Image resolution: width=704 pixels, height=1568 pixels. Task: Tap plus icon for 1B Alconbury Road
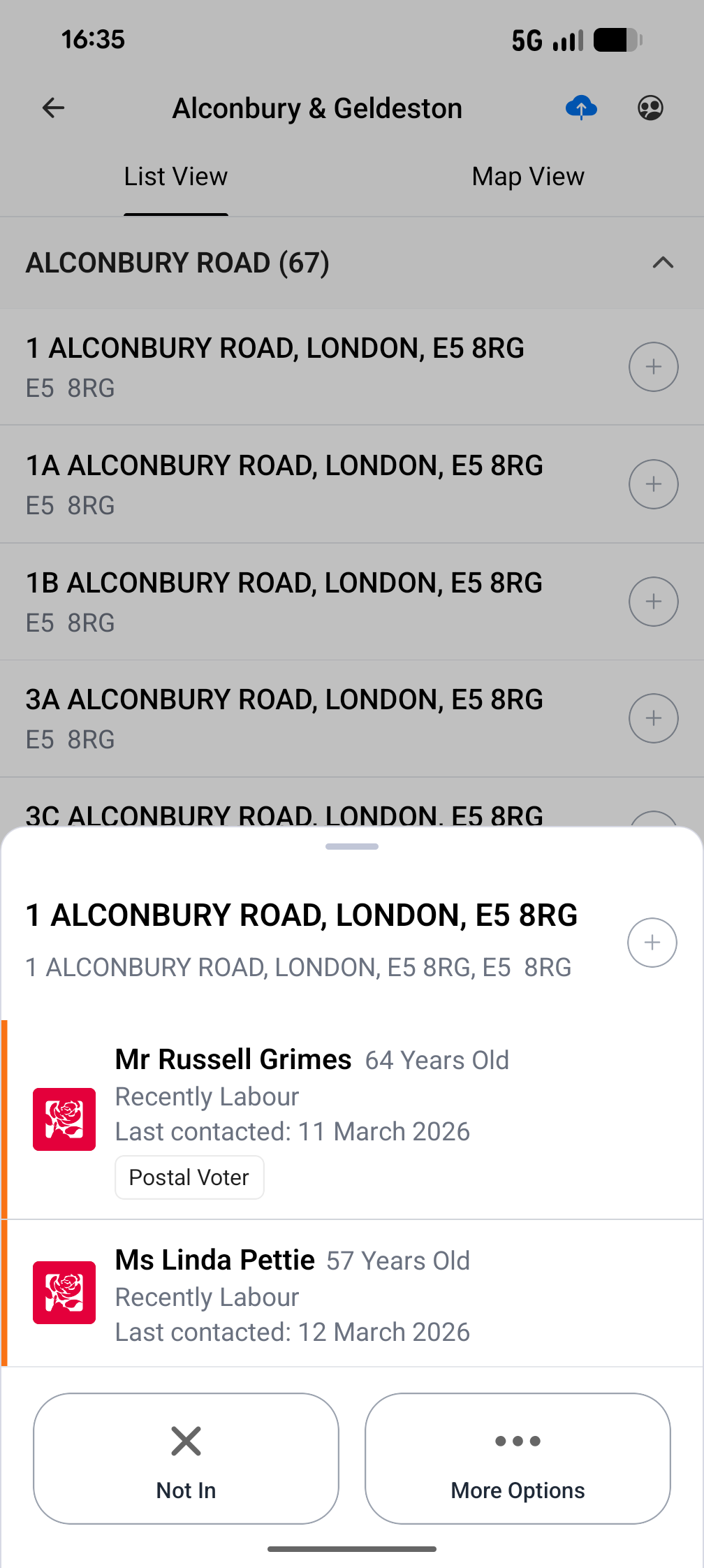click(x=653, y=602)
